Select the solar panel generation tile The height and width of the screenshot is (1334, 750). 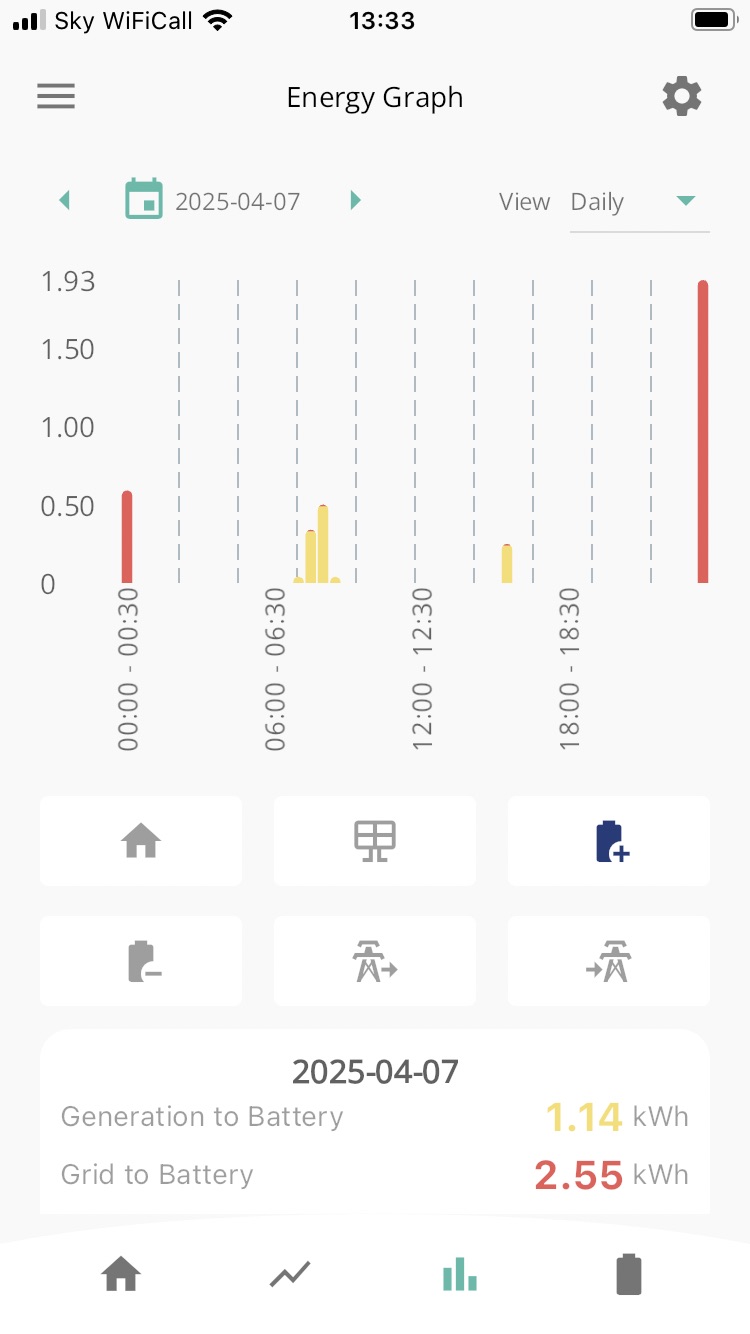(x=375, y=841)
